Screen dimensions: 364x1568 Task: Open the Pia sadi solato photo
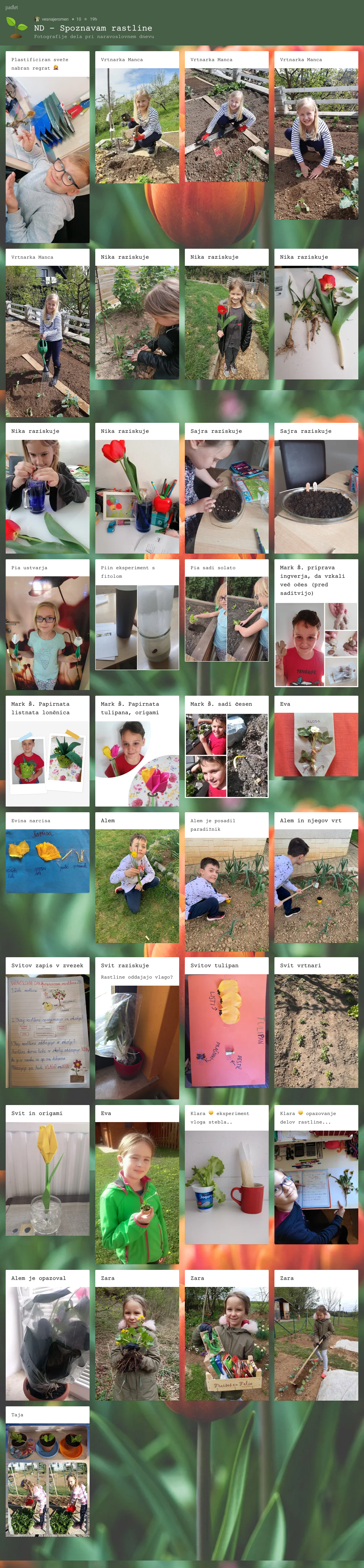226,619
